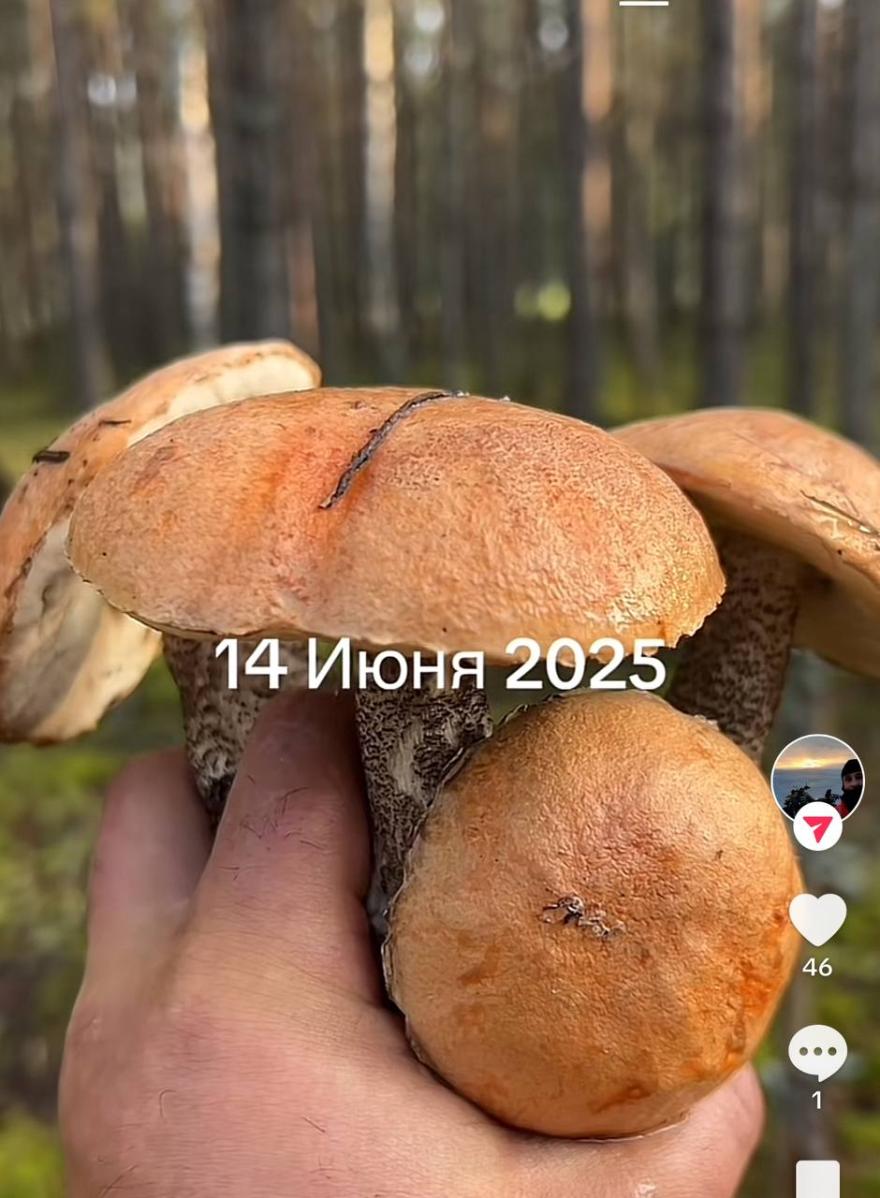Screen dimensions: 880x1198
Task: Open the comments on this video
Action: click(x=817, y=1052)
